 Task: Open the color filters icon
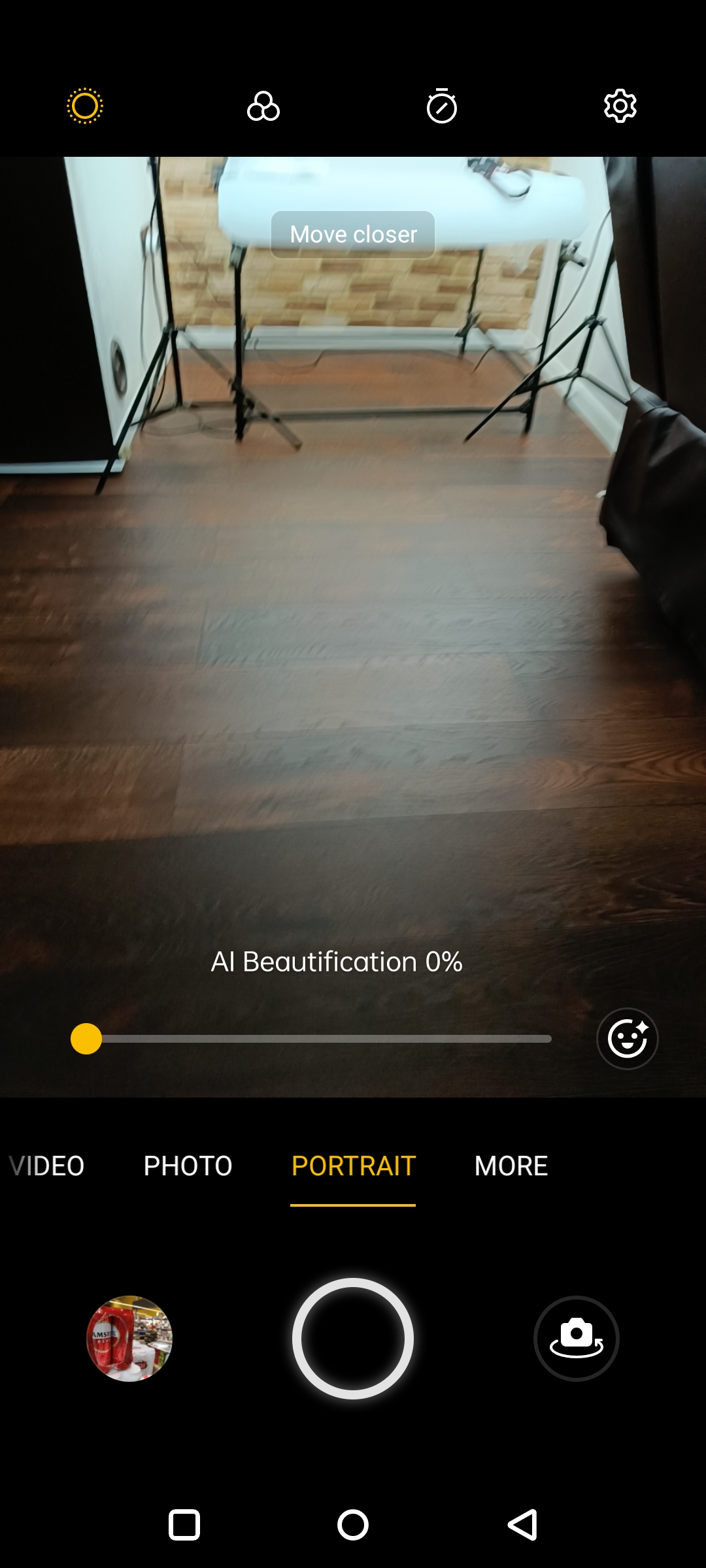(263, 106)
